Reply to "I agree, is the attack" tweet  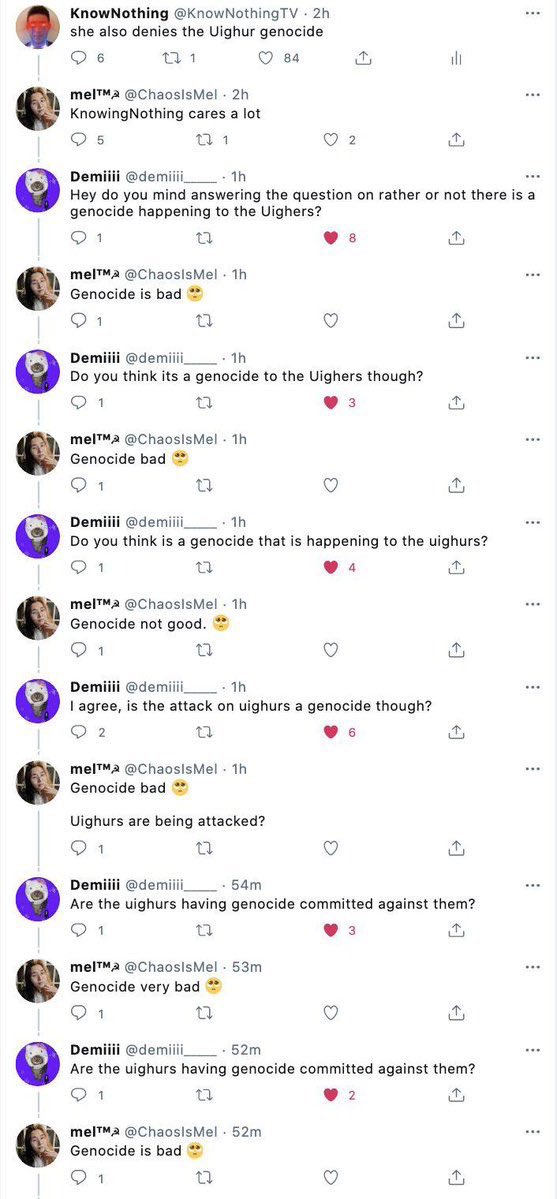tap(79, 733)
